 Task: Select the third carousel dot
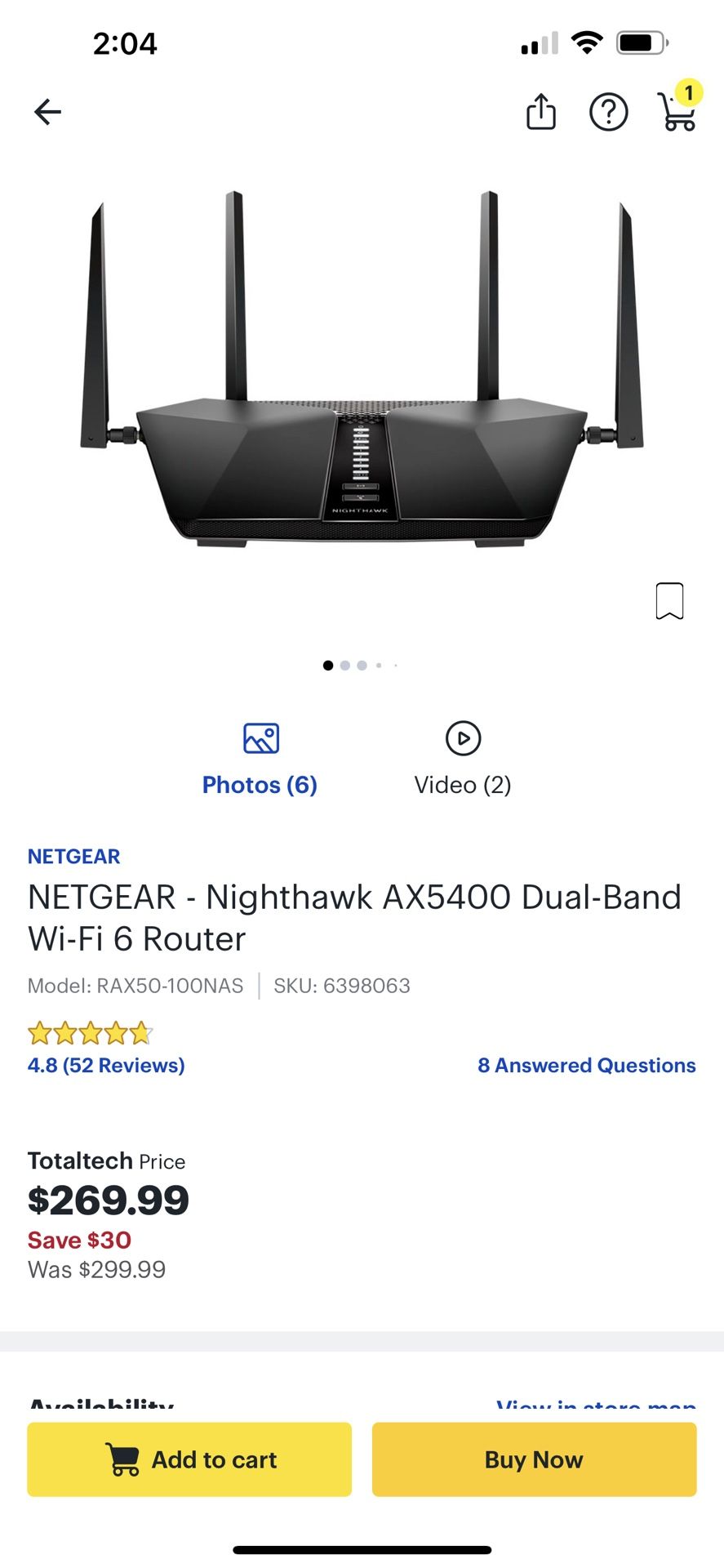pyautogui.click(x=362, y=665)
